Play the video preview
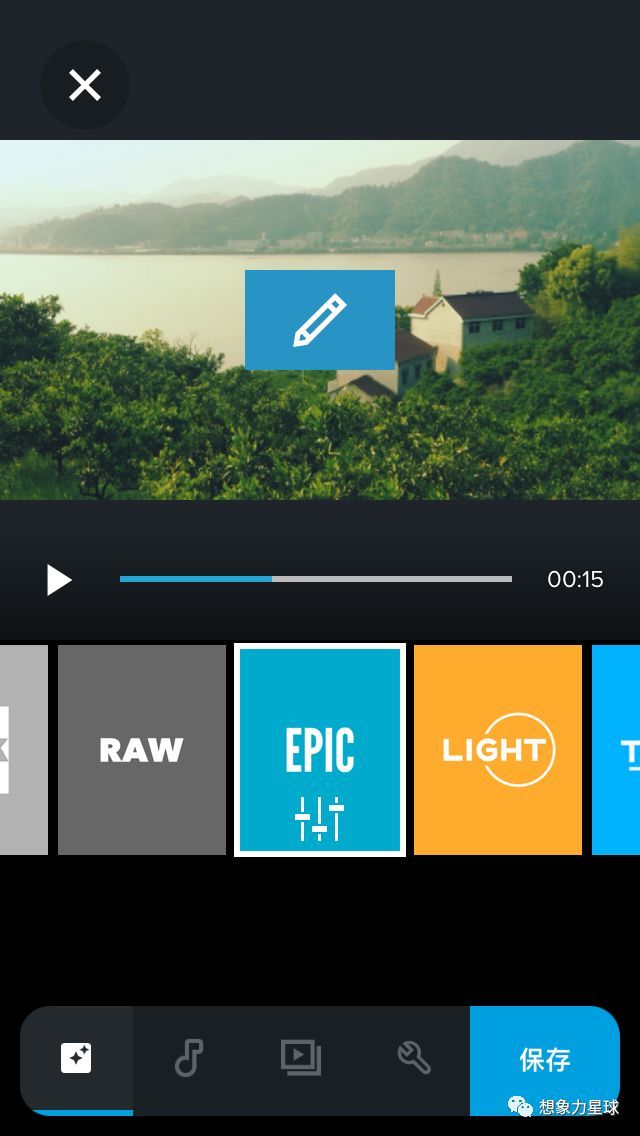This screenshot has width=640, height=1136. (59, 580)
